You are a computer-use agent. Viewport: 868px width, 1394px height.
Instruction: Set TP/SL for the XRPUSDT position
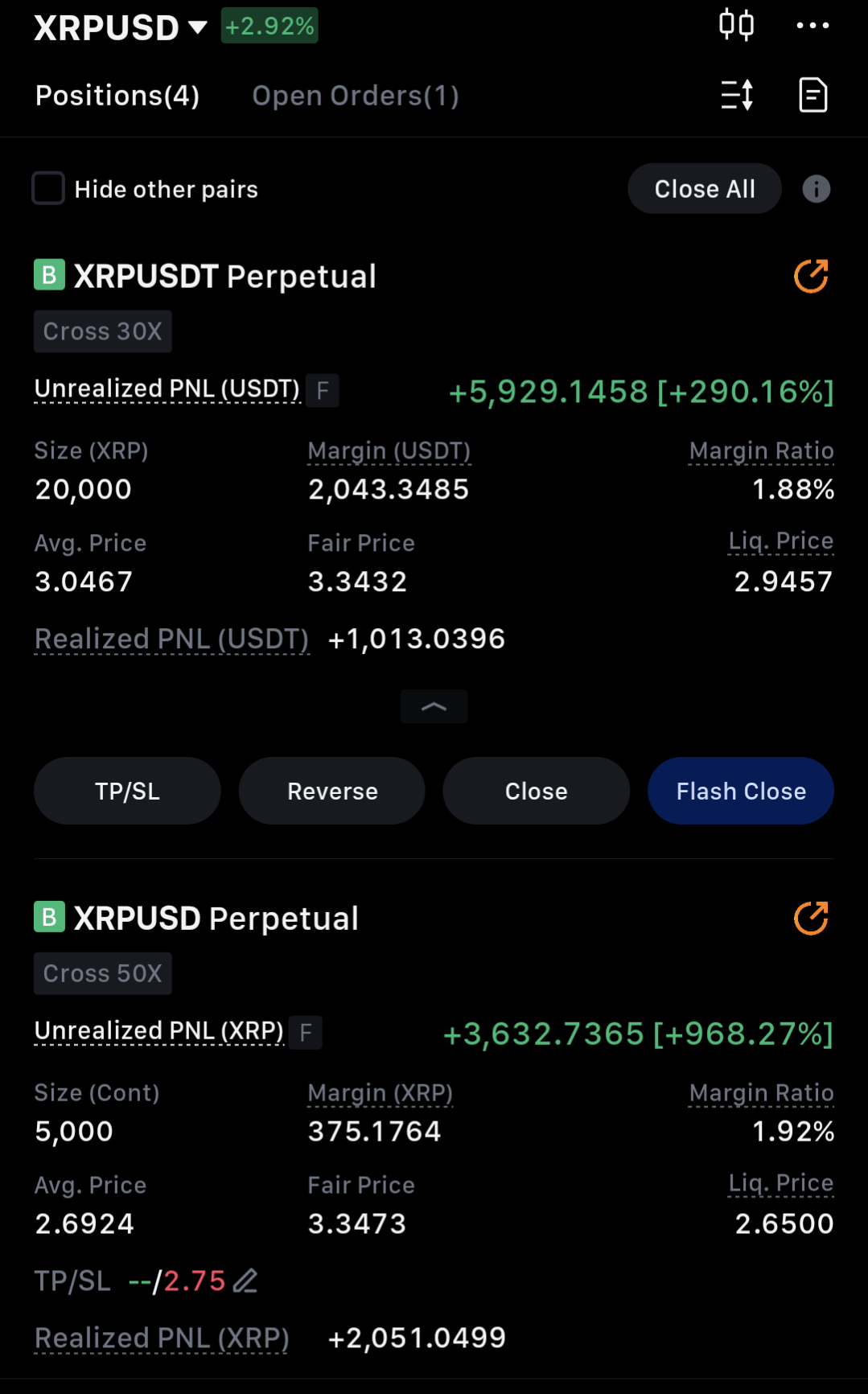point(127,791)
